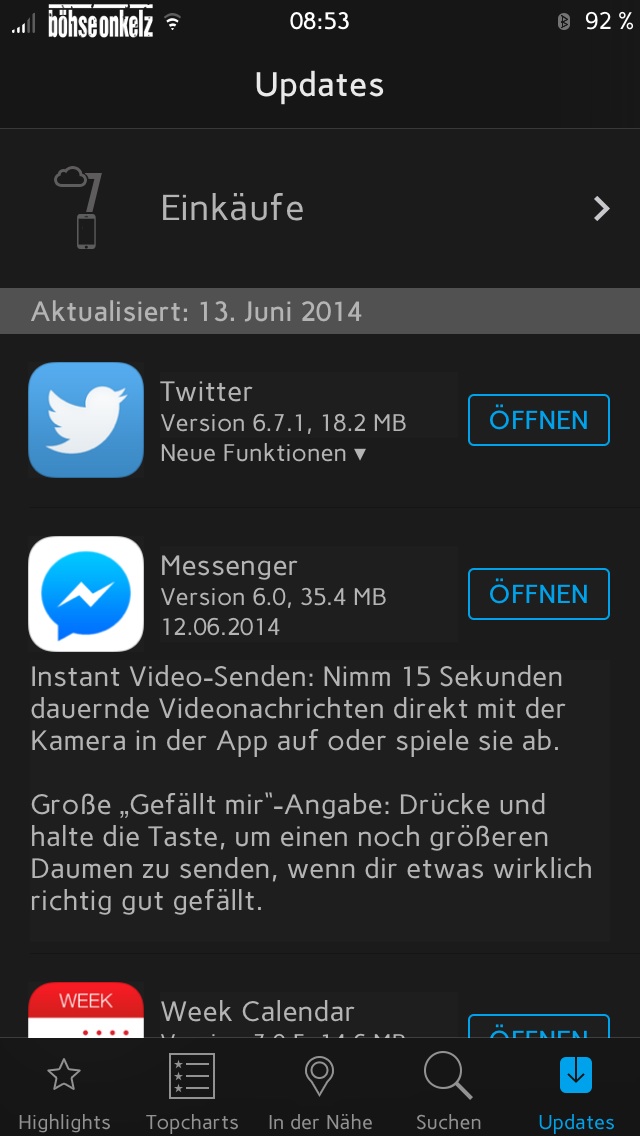Open Messenger with its ÖFFNEN button
Image resolution: width=640 pixels, height=1136 pixels.
538,594
